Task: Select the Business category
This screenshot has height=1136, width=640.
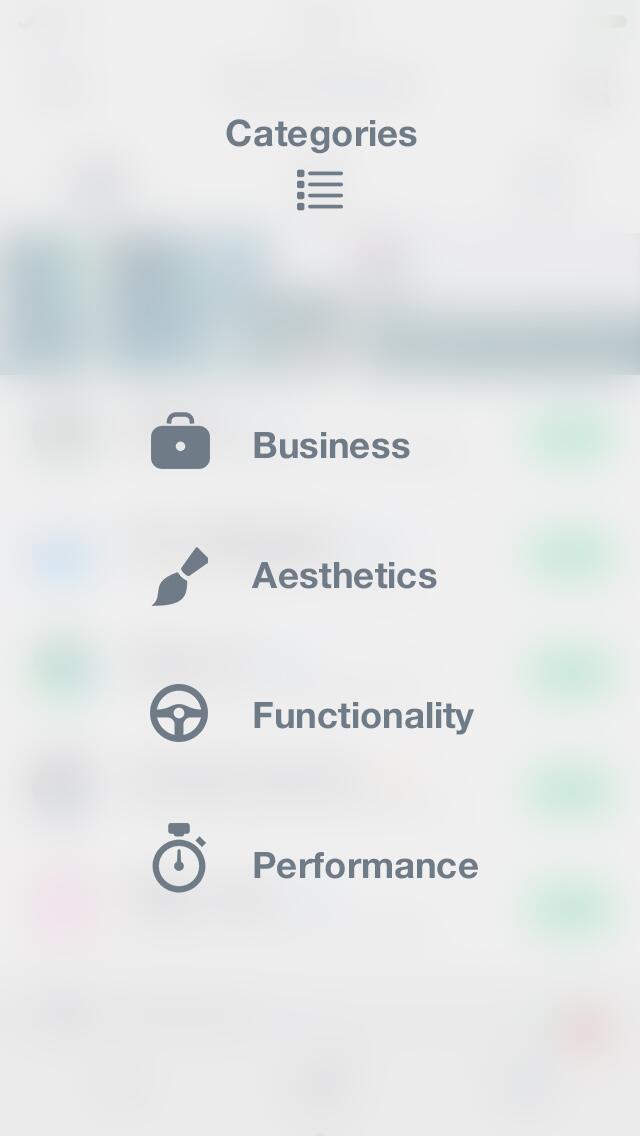Action: tap(280, 442)
